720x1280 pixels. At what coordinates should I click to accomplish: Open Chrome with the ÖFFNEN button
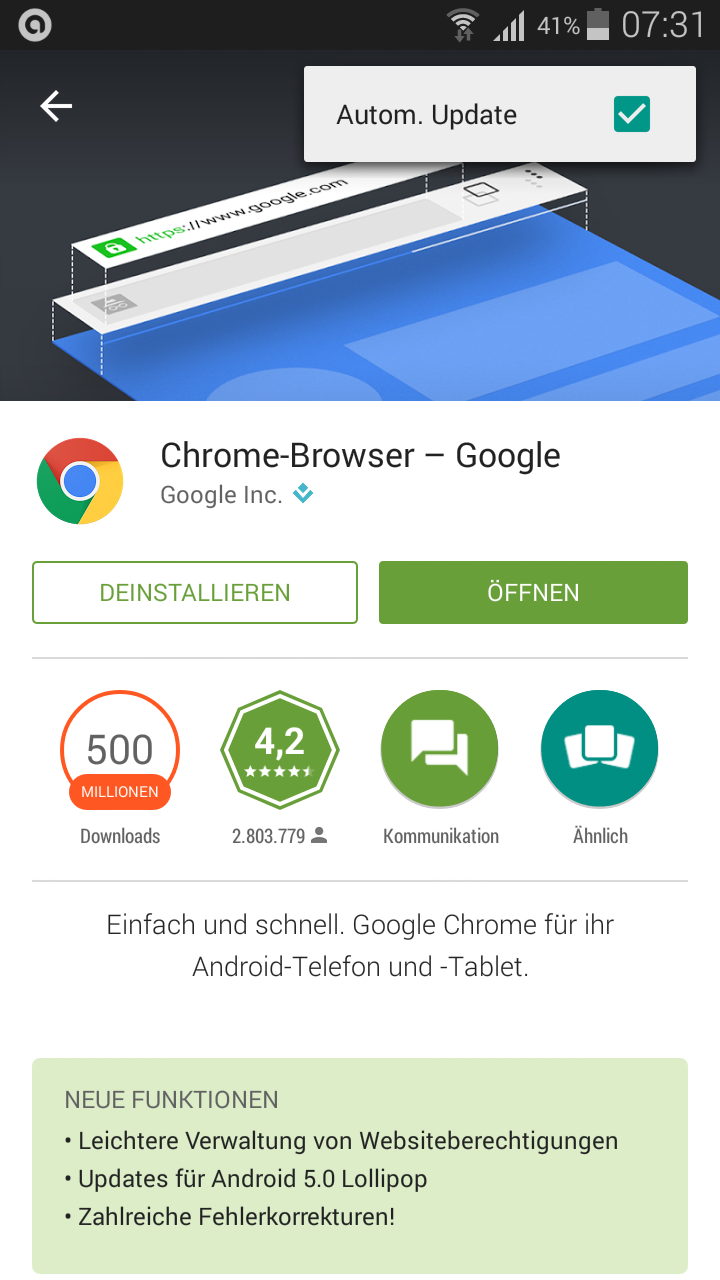tap(533, 592)
